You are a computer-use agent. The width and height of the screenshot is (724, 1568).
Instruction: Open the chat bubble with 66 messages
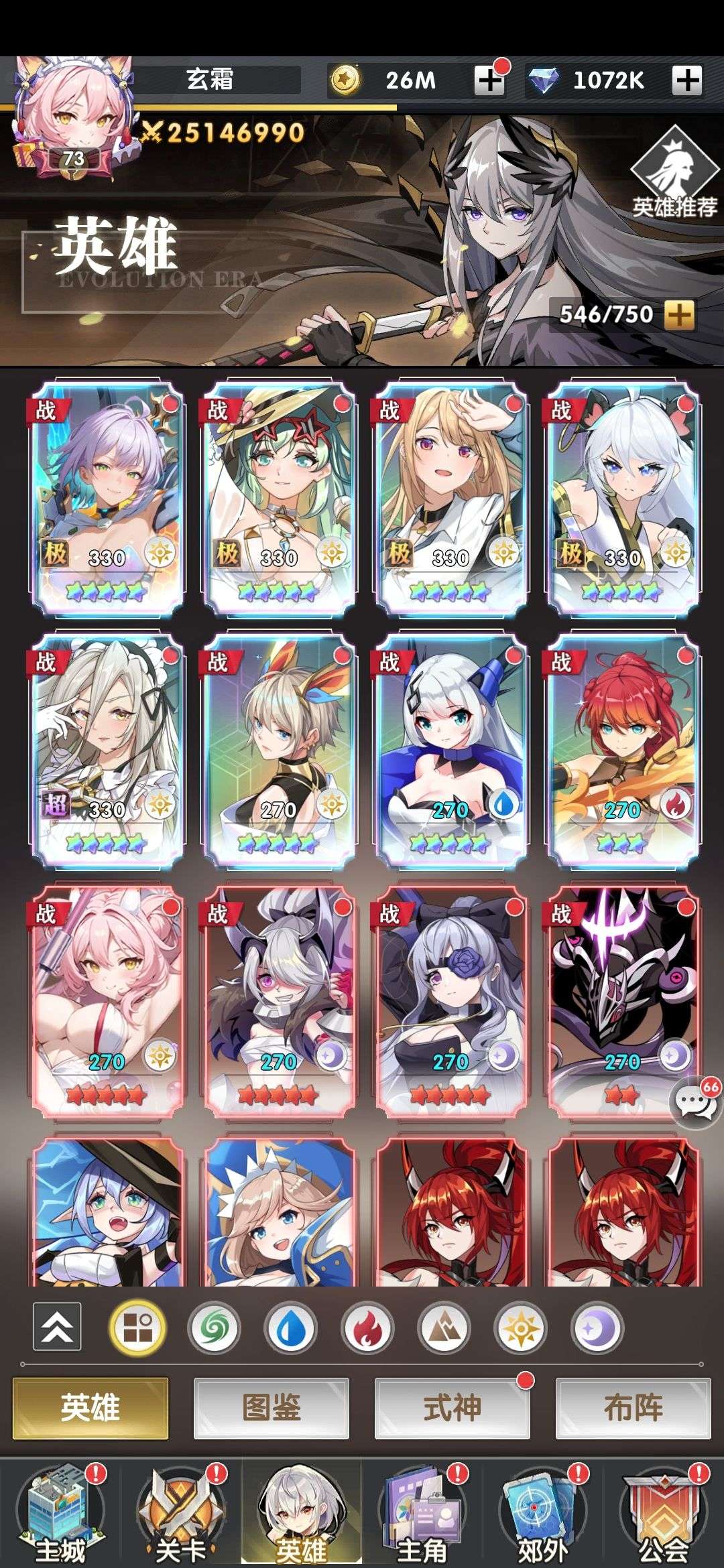point(696,1101)
